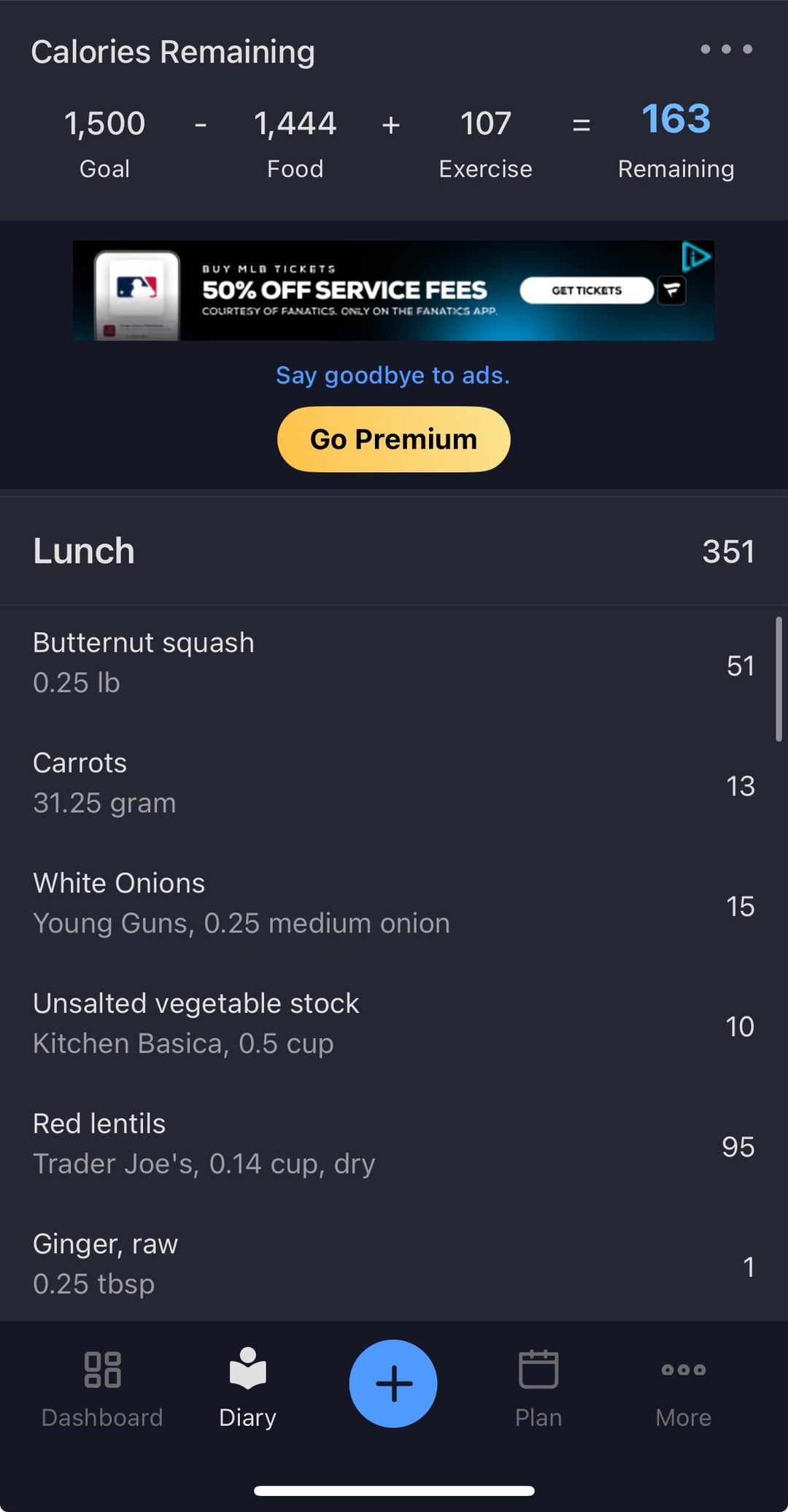Open the More tab
This screenshot has width=788, height=1512.
[x=683, y=1388]
